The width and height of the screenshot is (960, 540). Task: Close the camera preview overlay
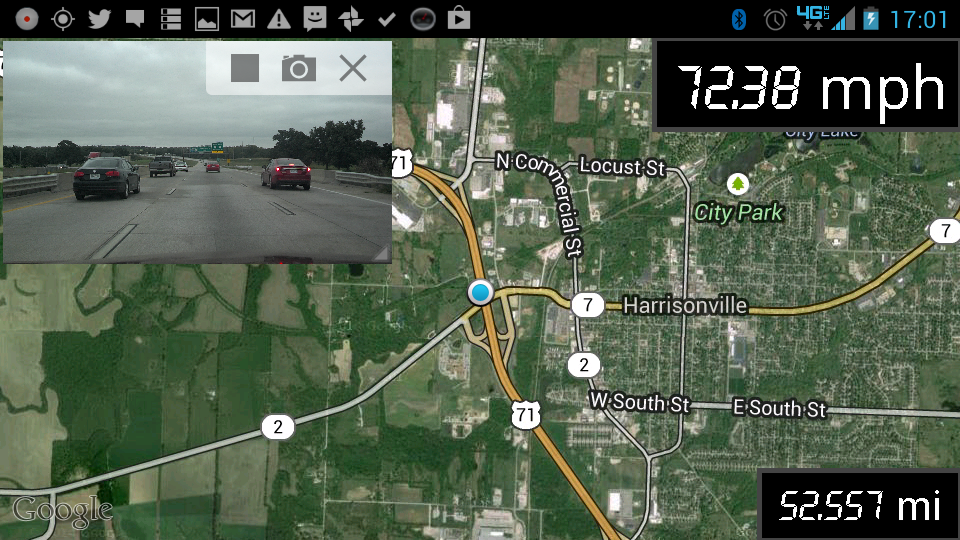click(352, 68)
